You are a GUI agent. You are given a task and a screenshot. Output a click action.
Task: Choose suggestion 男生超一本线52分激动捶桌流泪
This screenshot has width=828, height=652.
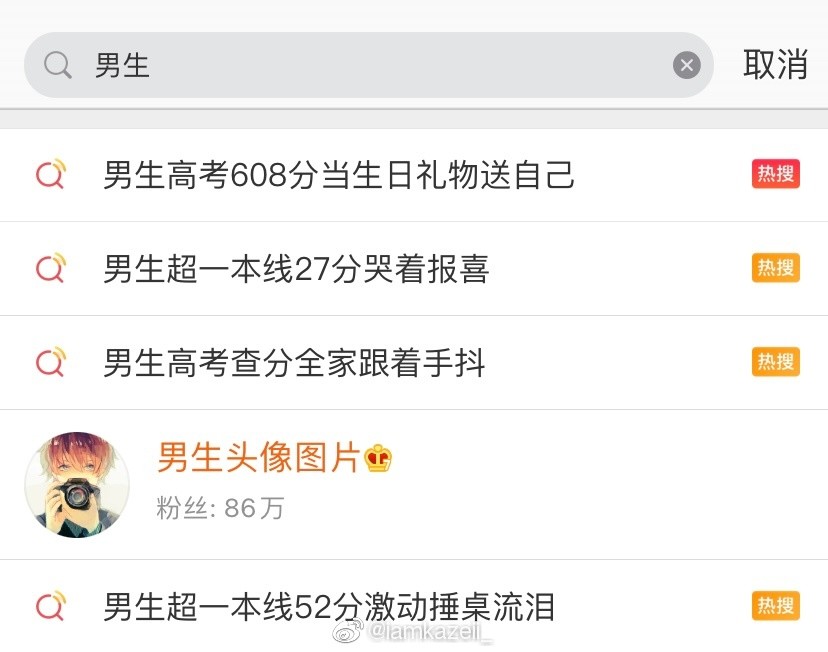point(329,607)
